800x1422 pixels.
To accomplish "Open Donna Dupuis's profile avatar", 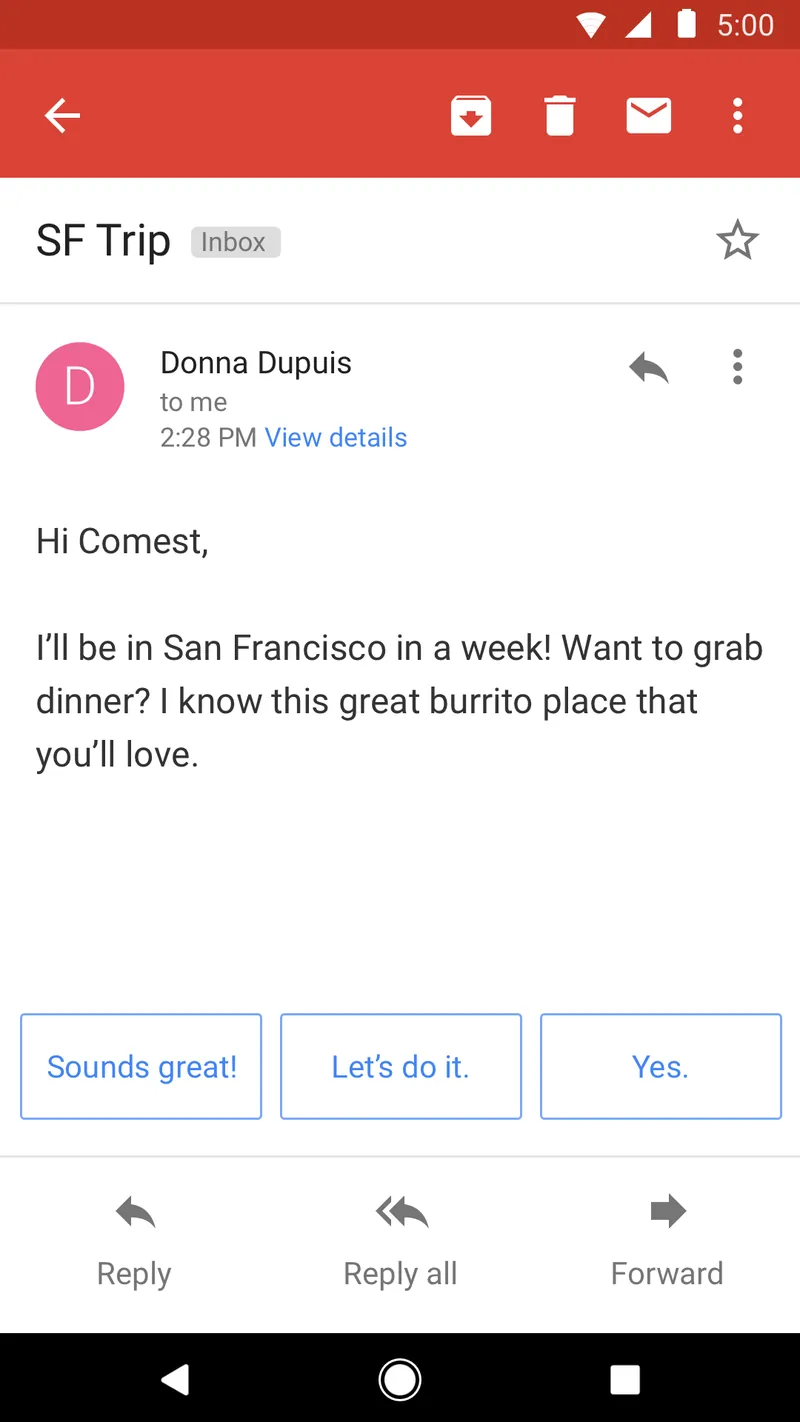I will point(80,387).
